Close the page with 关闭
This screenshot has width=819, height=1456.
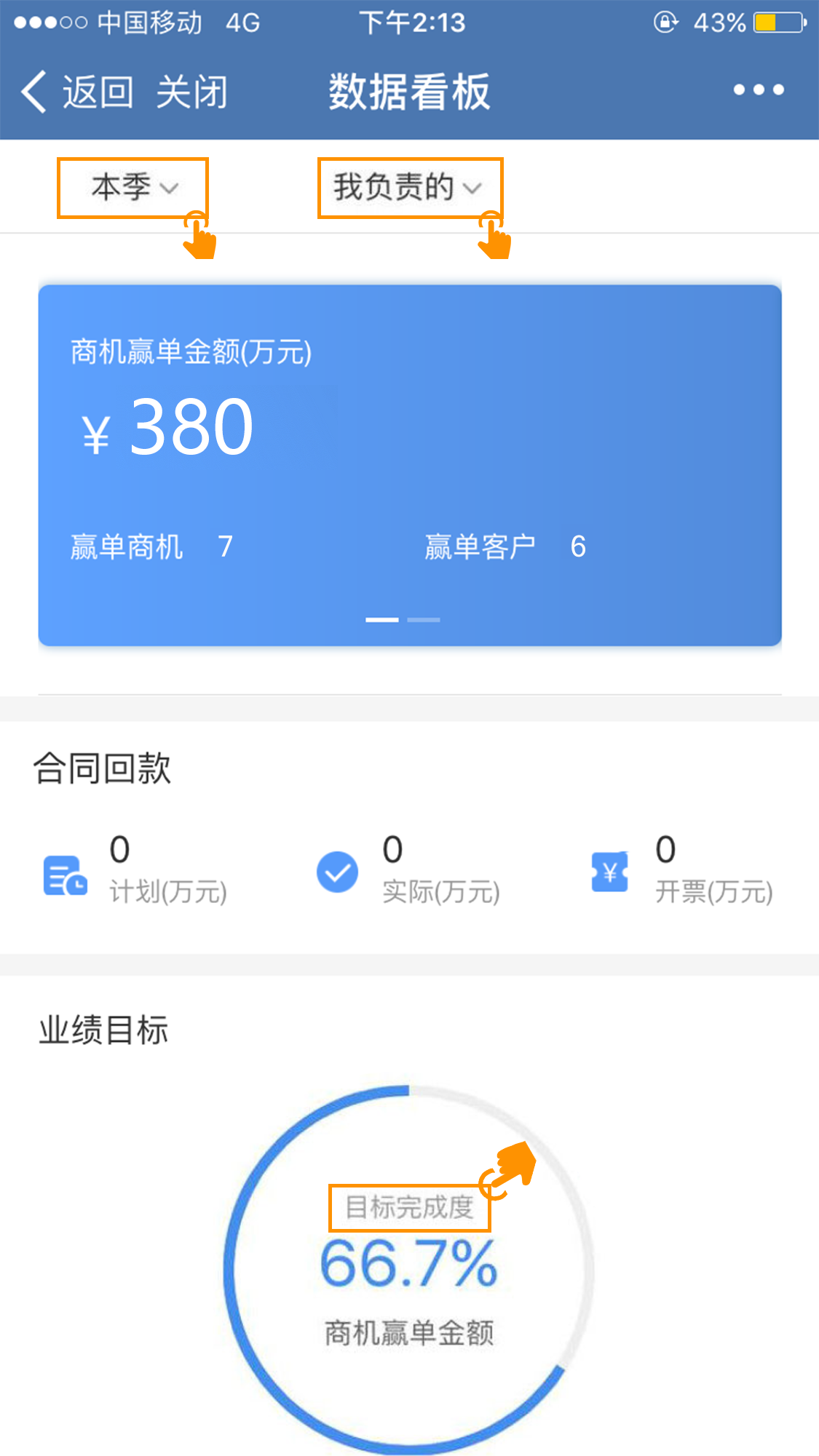pyautogui.click(x=191, y=92)
